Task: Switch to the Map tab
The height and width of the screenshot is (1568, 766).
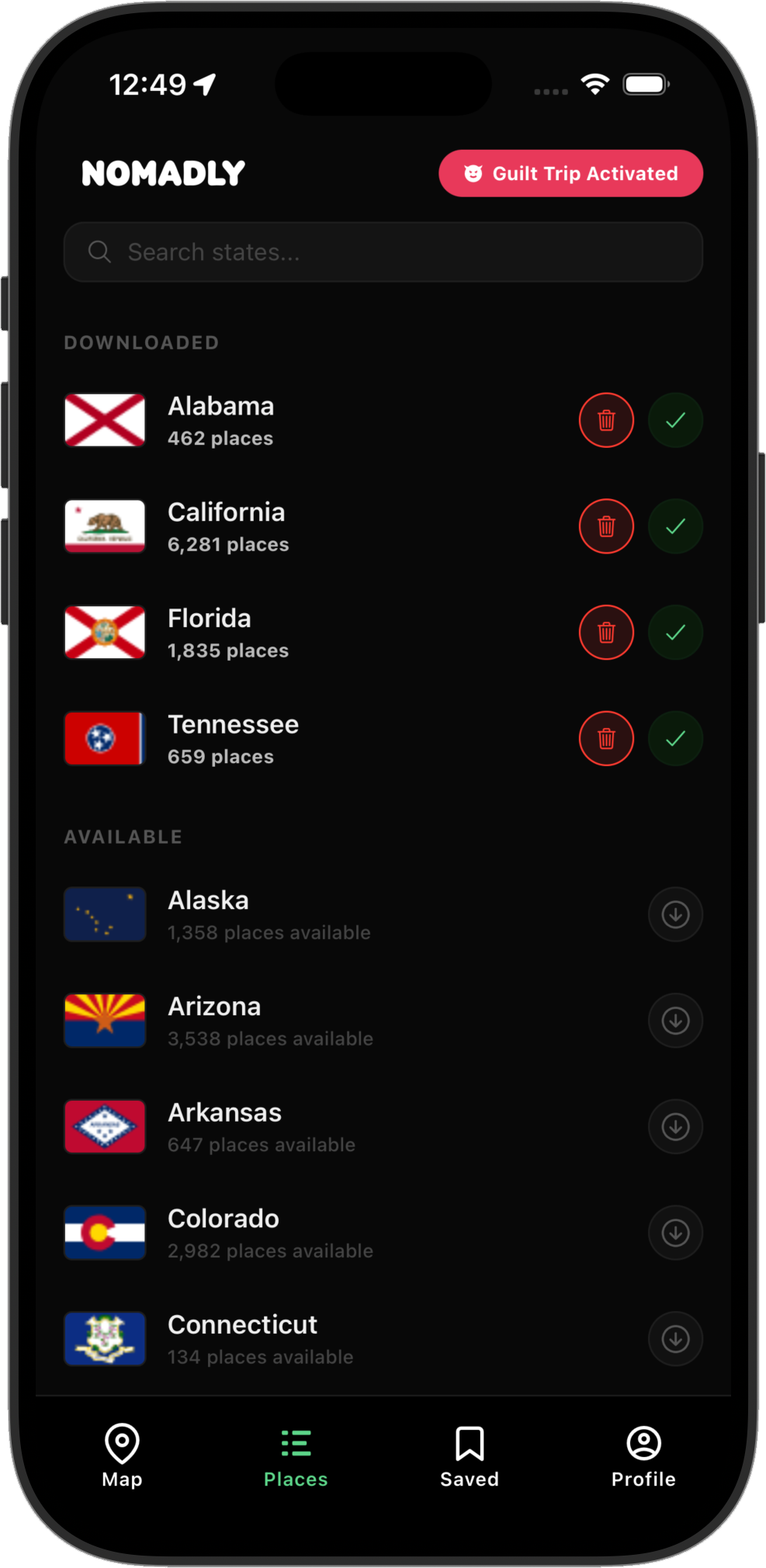Action: [122, 1458]
